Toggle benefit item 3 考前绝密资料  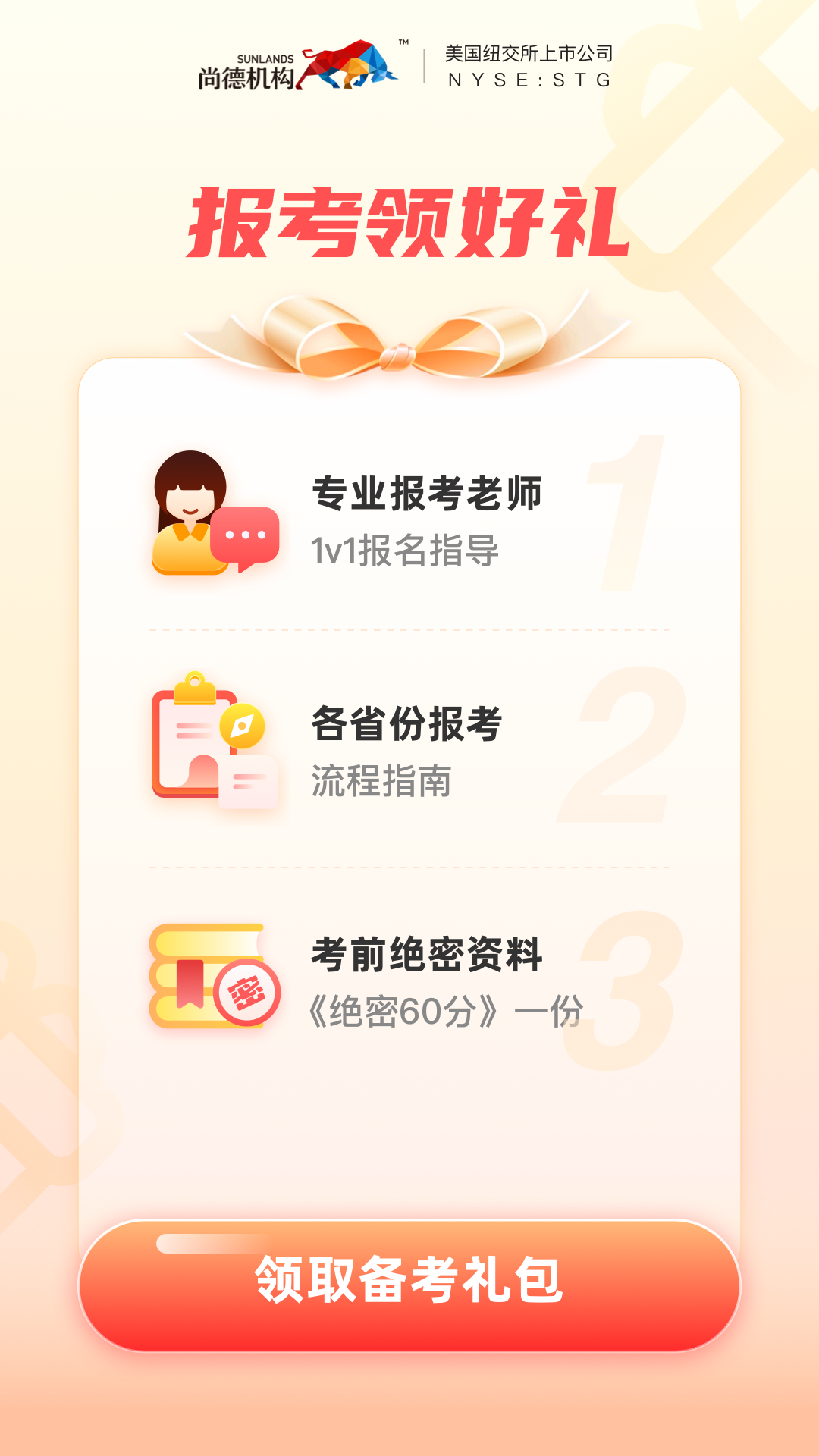pos(409,978)
